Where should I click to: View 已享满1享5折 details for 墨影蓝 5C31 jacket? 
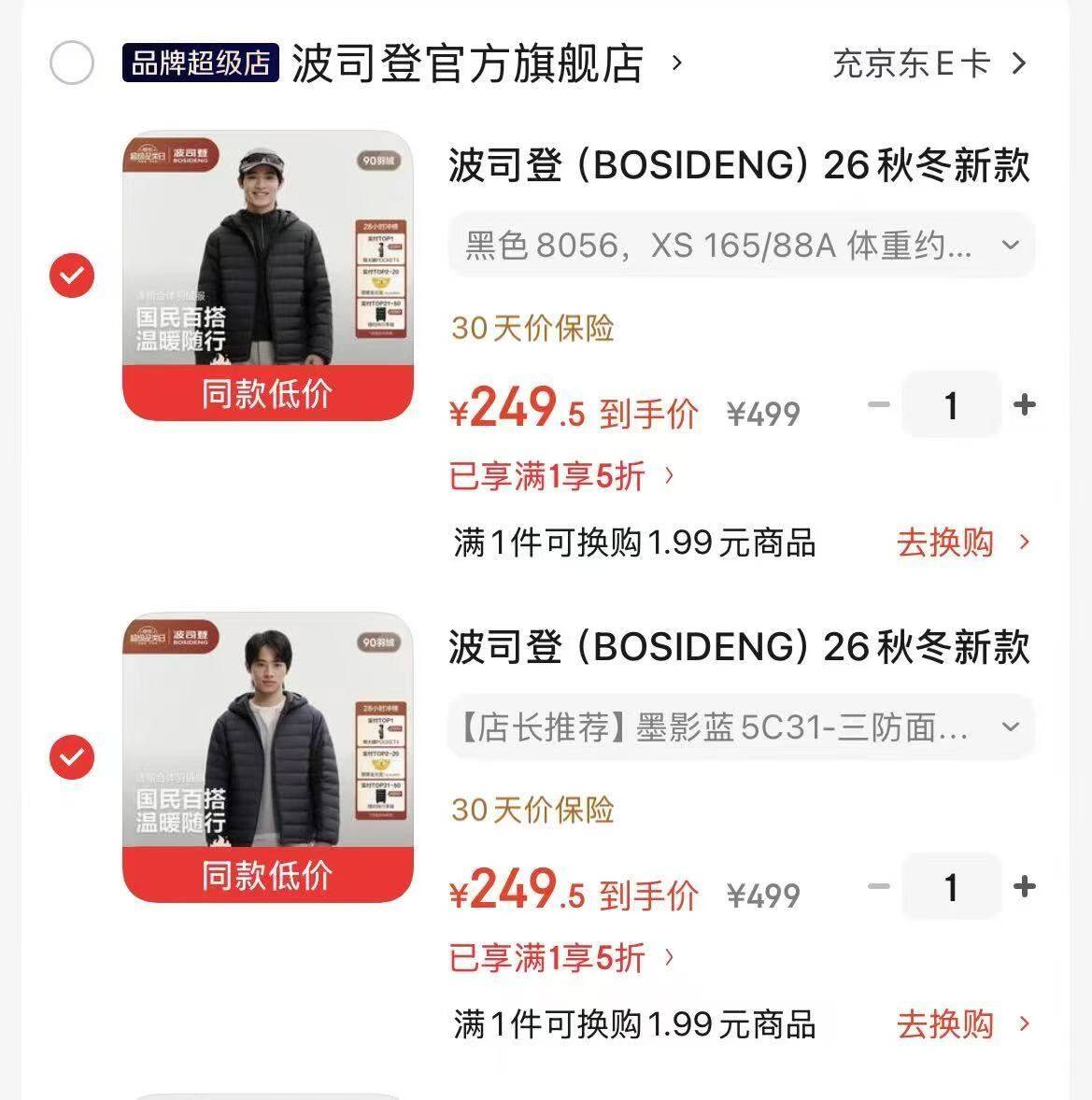point(561,958)
